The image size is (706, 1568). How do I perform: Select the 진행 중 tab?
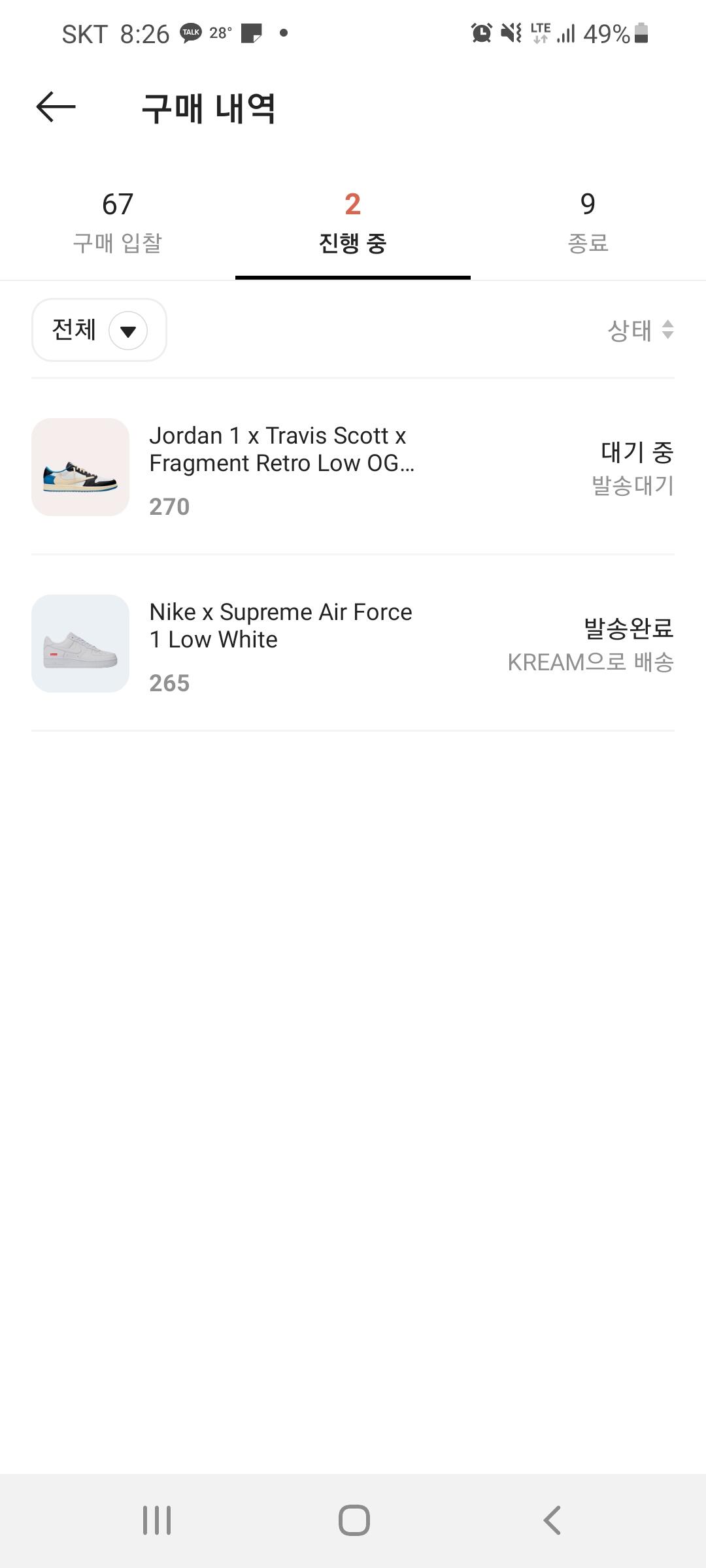[x=353, y=223]
